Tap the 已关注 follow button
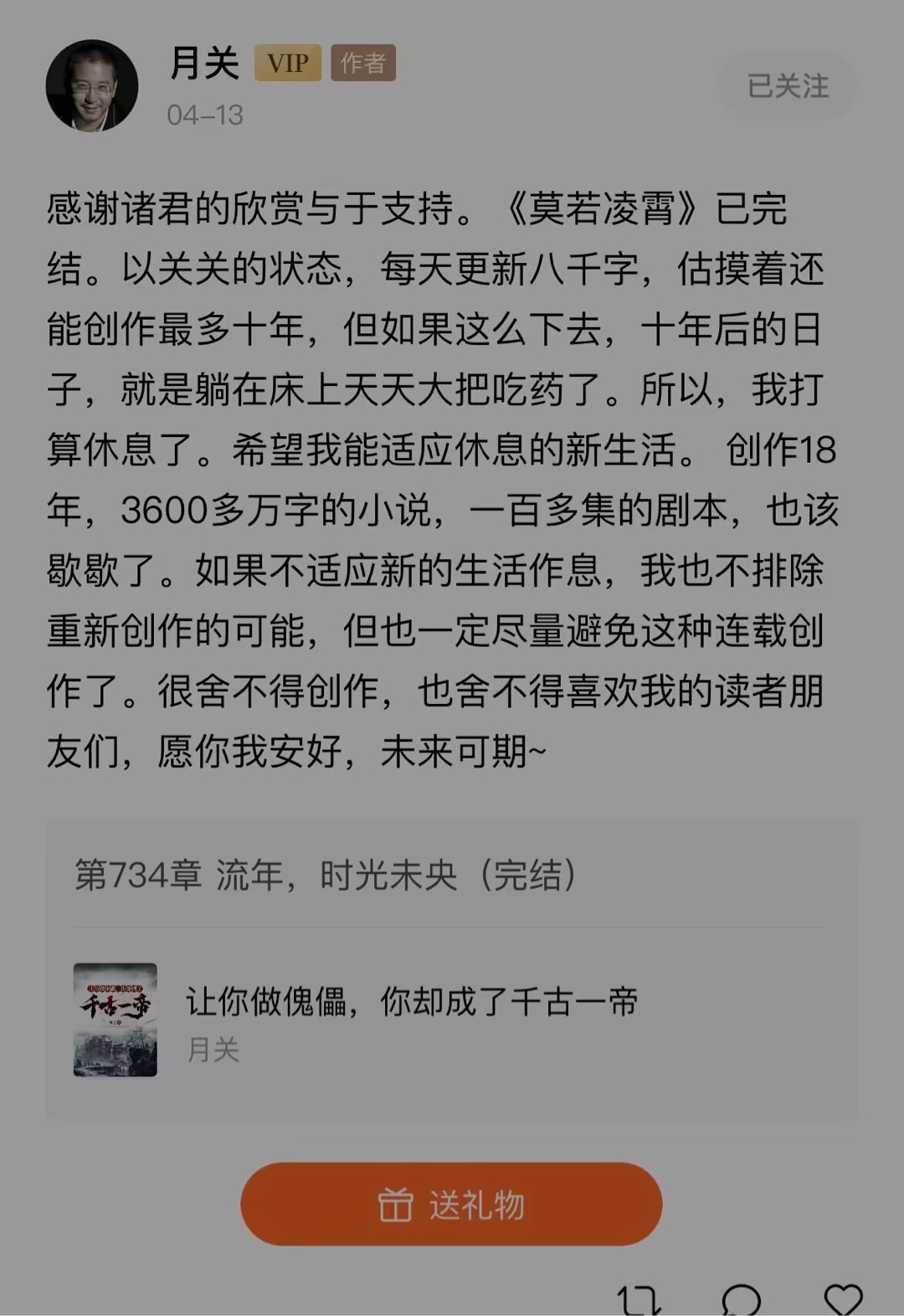The image size is (904, 1316). coord(787,85)
